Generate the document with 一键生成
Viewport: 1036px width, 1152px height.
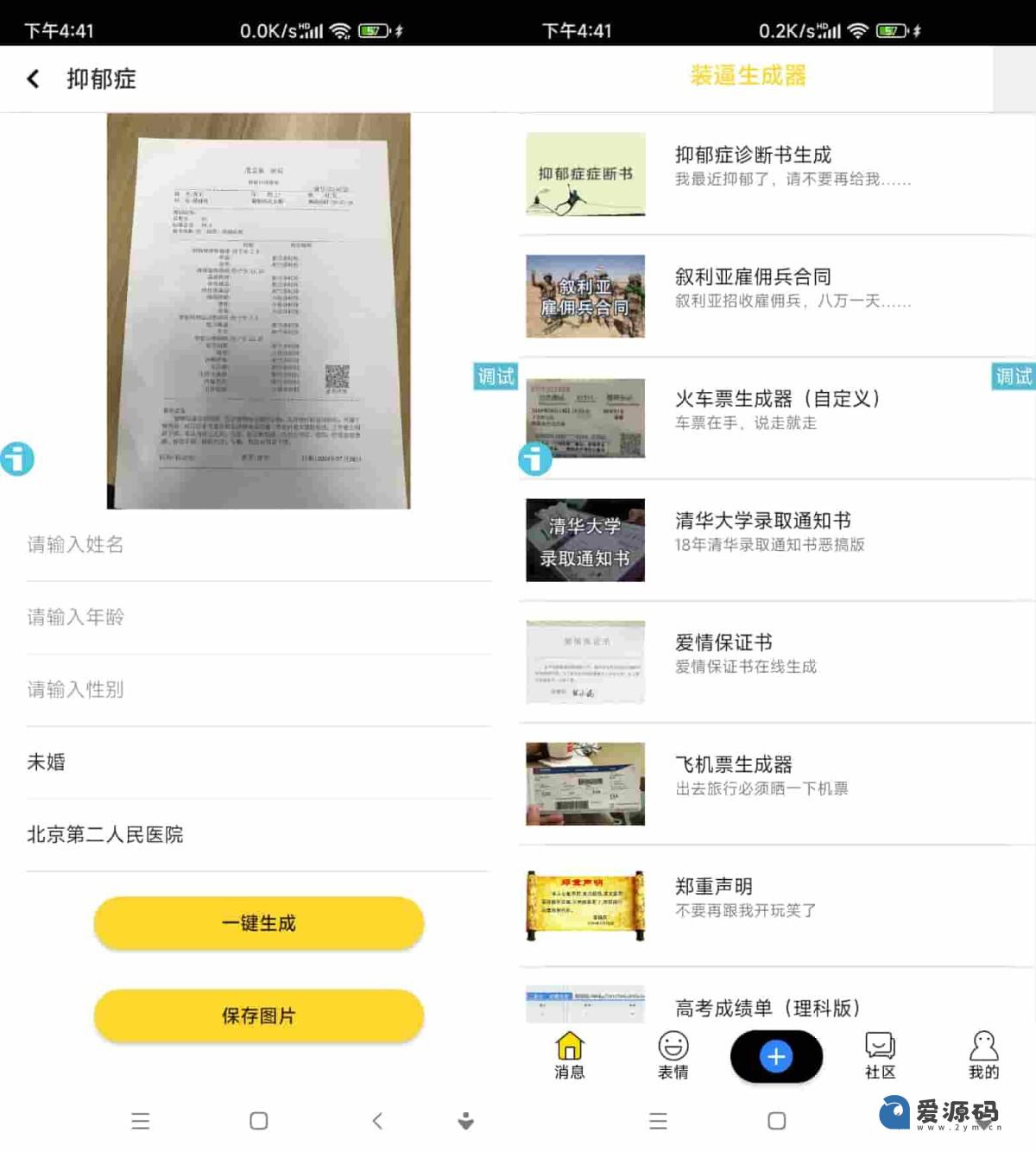coord(259,923)
